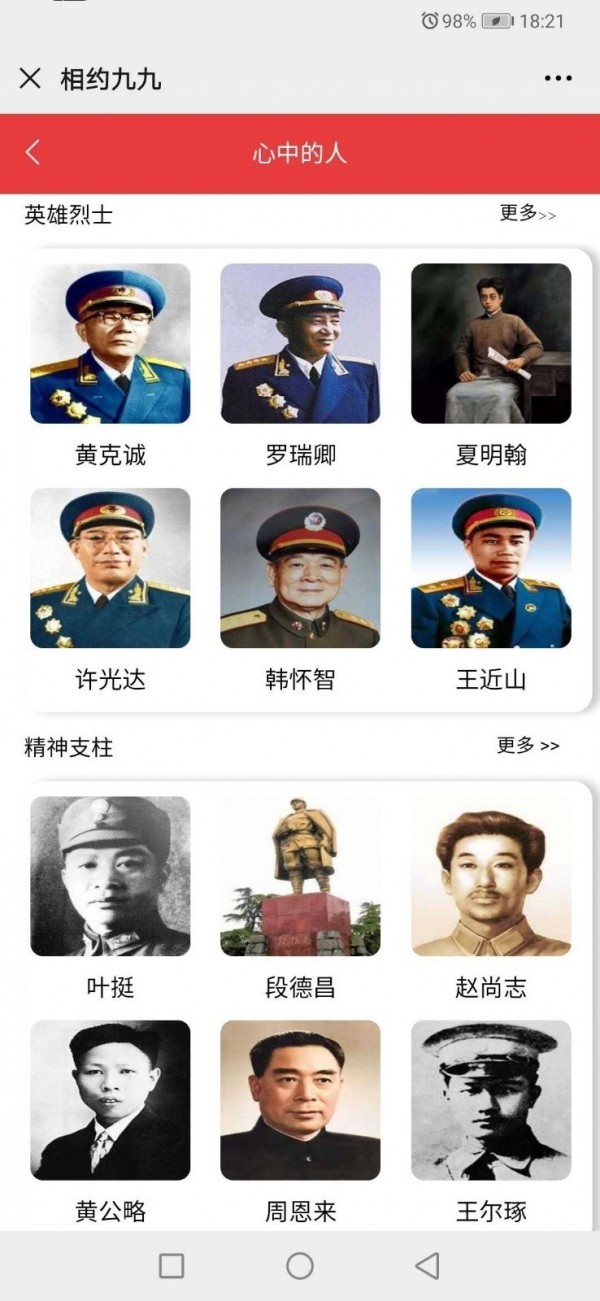Screen dimensions: 600x1301
Task: Open the 黄克诚 portrait tile
Action: tap(110, 343)
